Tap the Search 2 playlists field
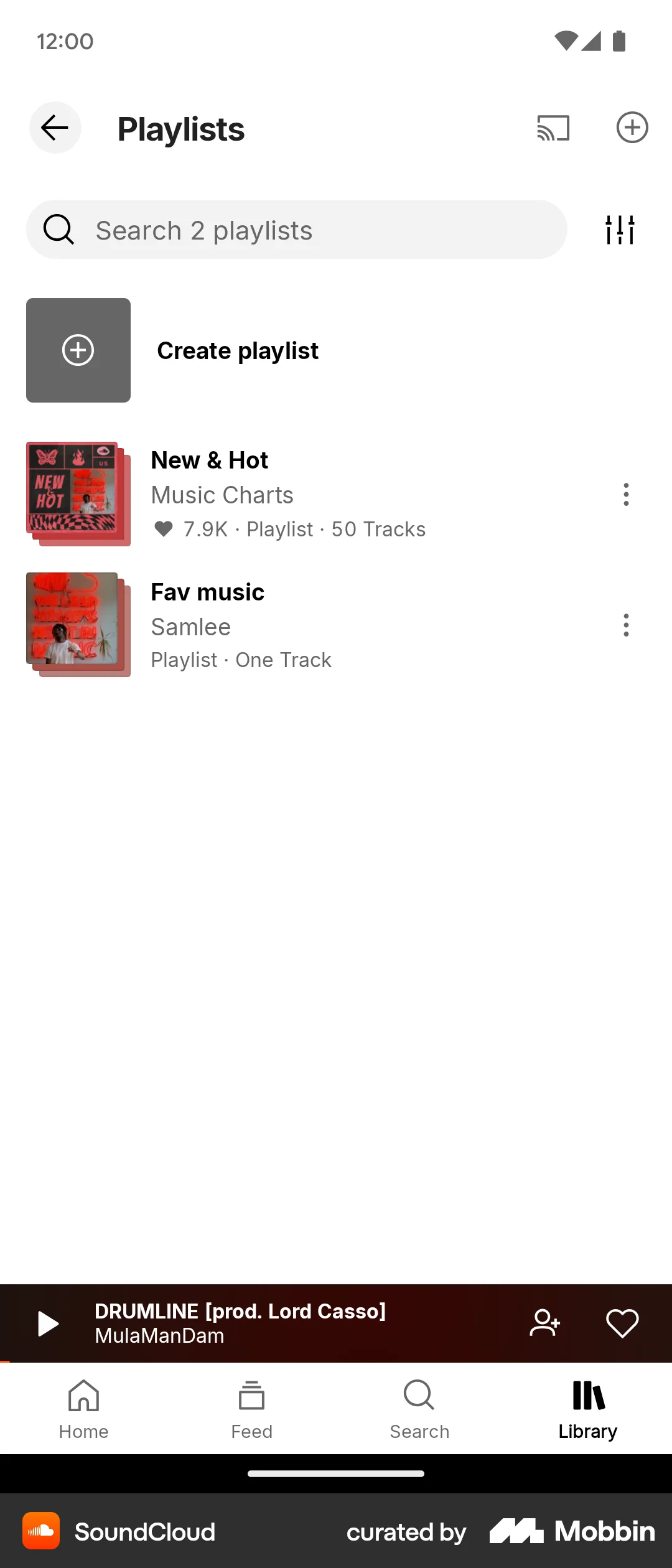This screenshot has width=672, height=1568. [296, 230]
